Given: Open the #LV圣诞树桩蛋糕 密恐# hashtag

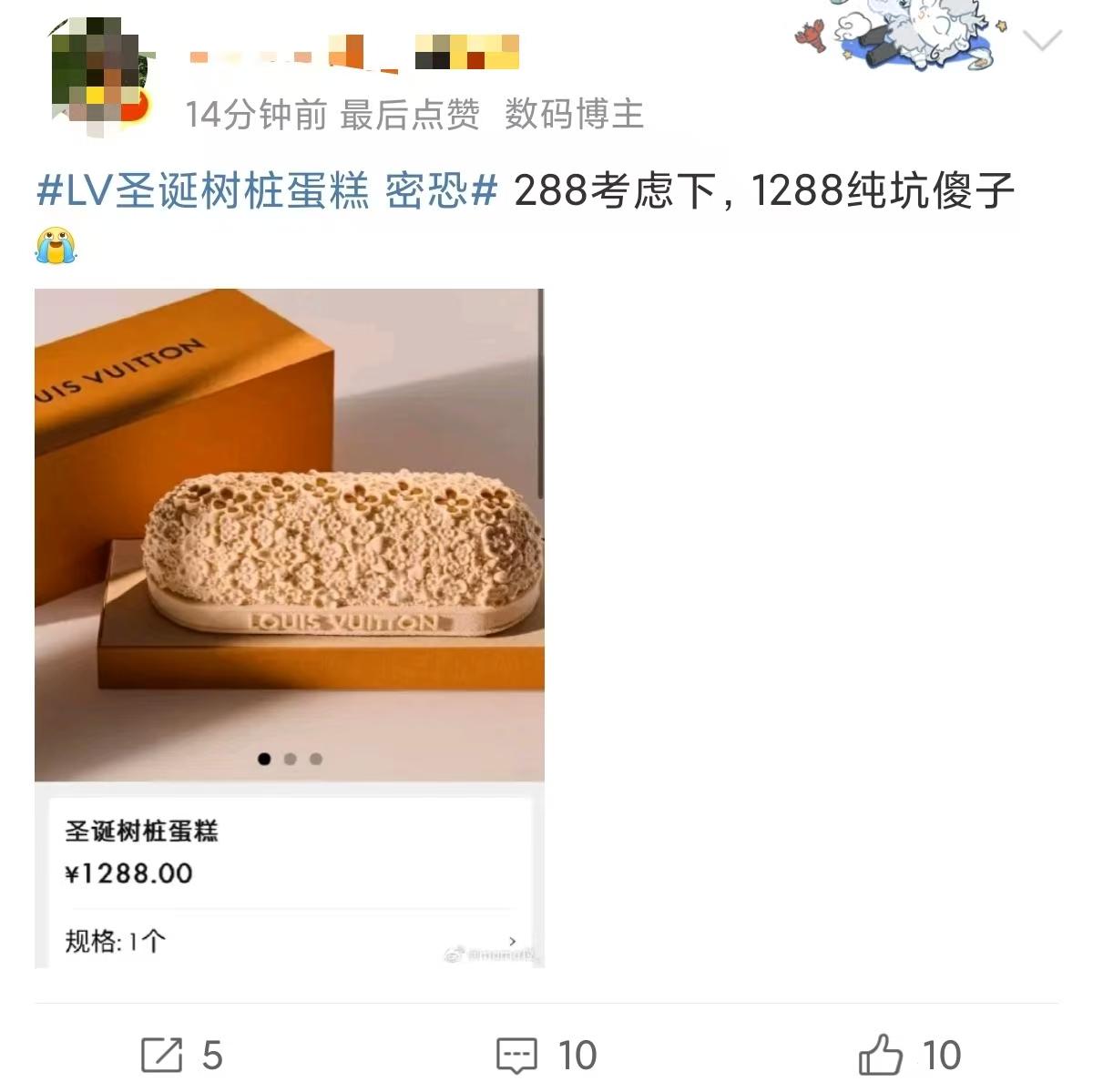Looking at the screenshot, I should [267, 192].
